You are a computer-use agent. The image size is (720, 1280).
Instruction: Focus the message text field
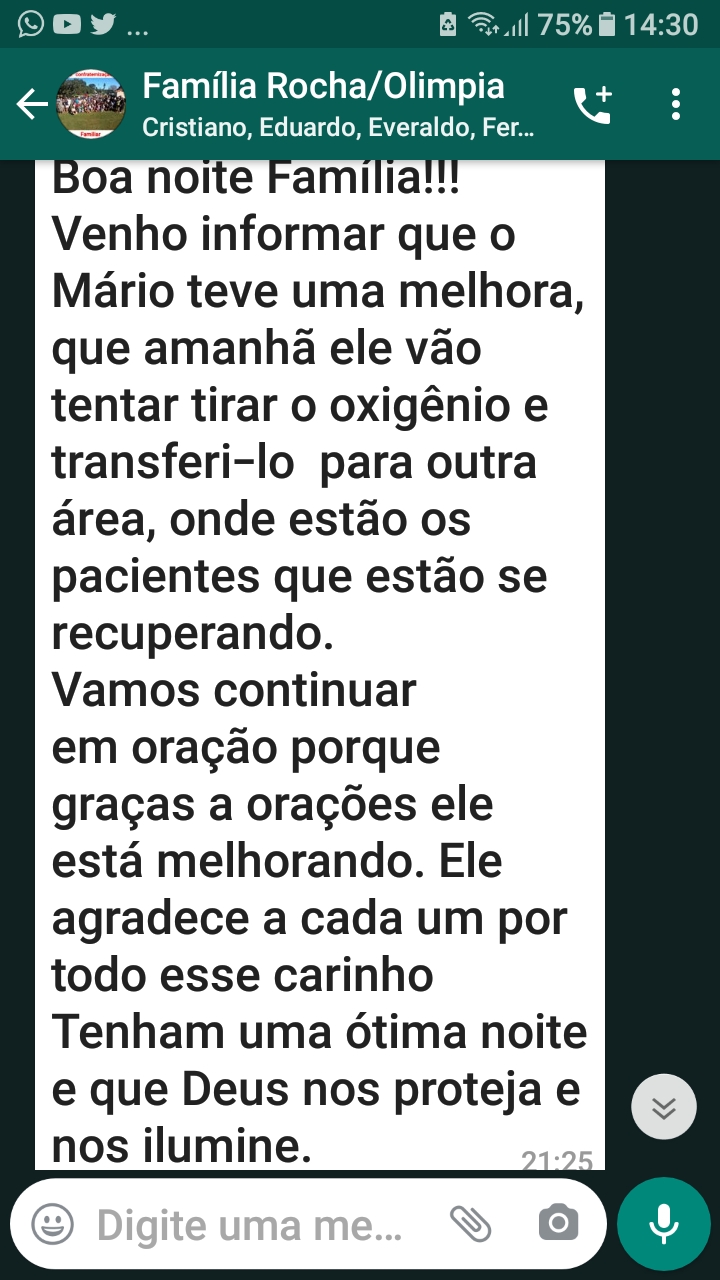click(x=250, y=1223)
